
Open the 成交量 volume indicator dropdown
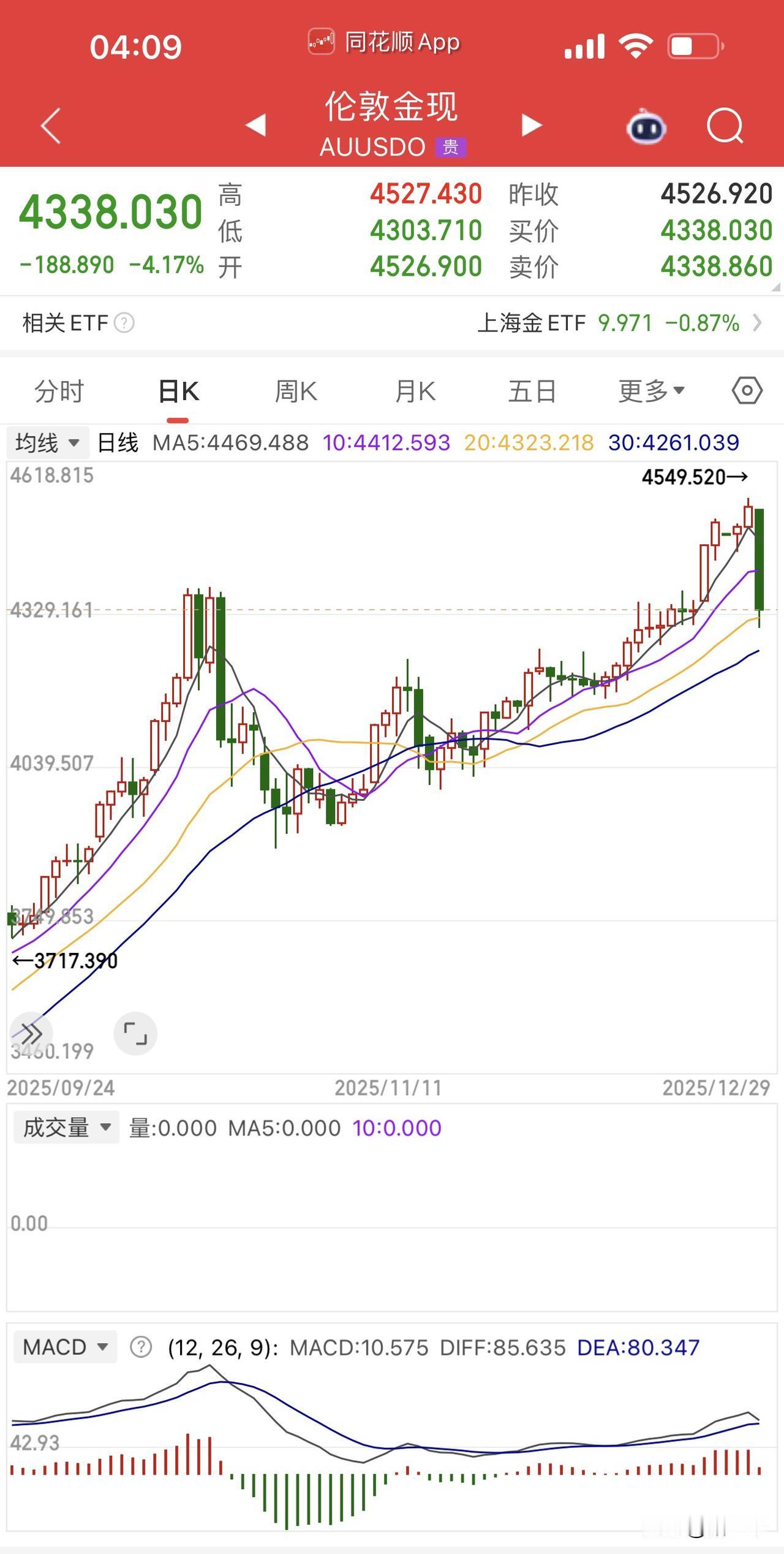(x=66, y=1126)
